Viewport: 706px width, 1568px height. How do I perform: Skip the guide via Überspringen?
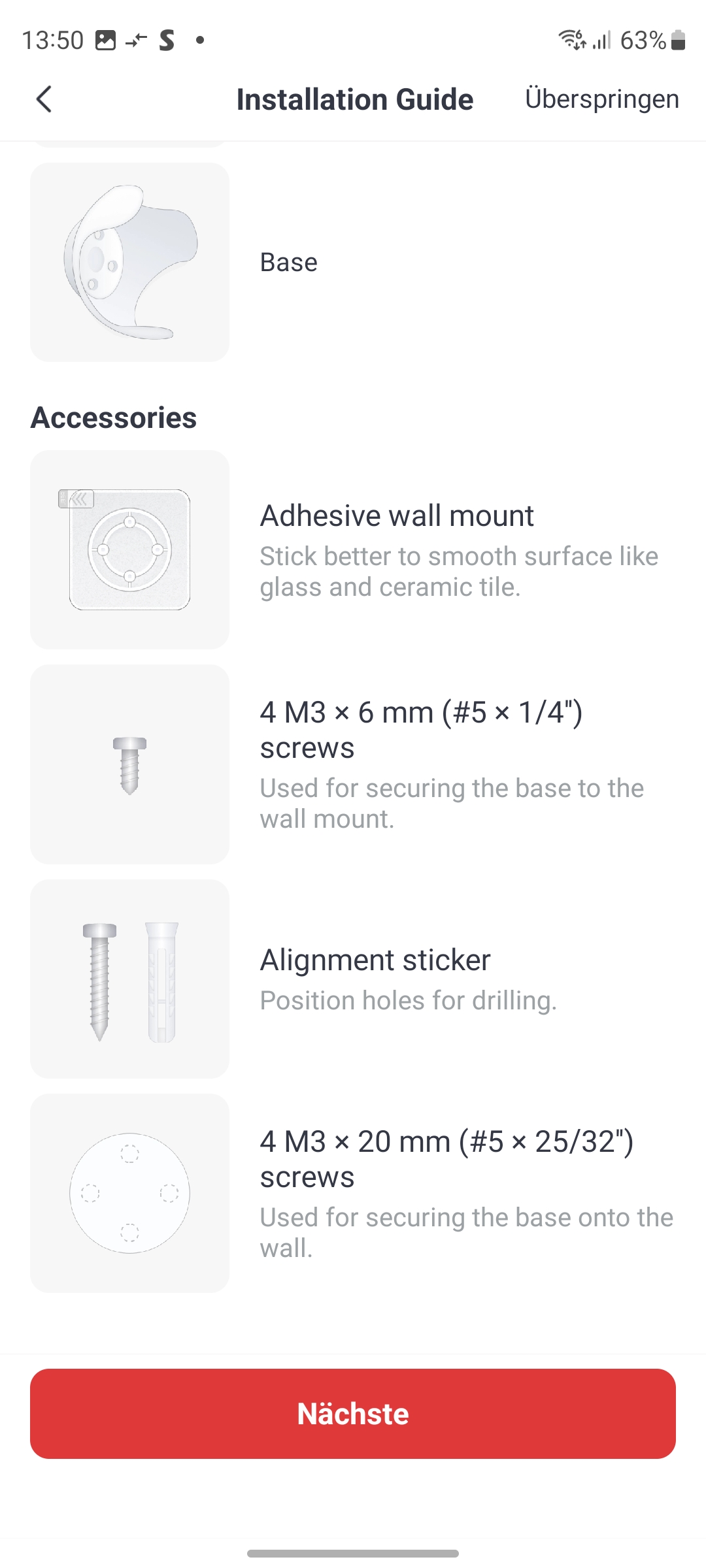601,99
